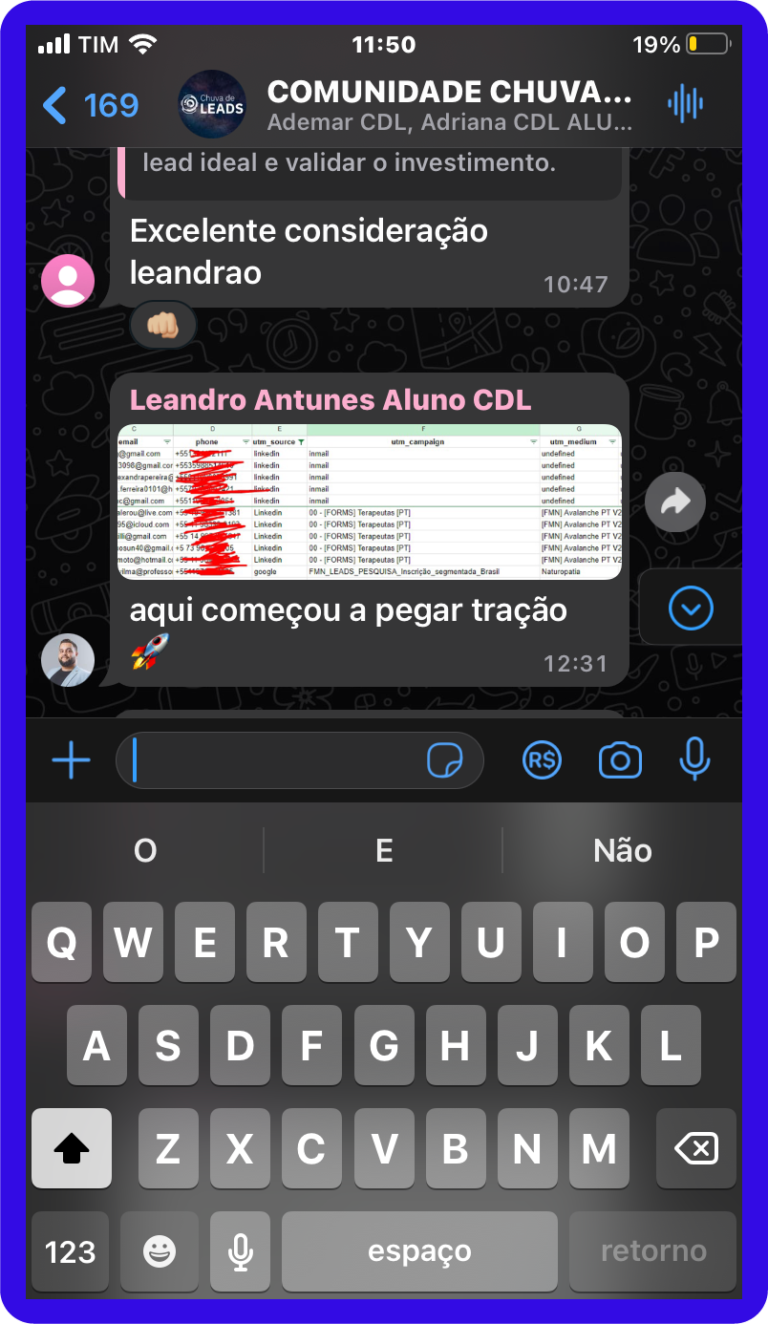
Task: Jump to the latest messages
Action: [690, 608]
